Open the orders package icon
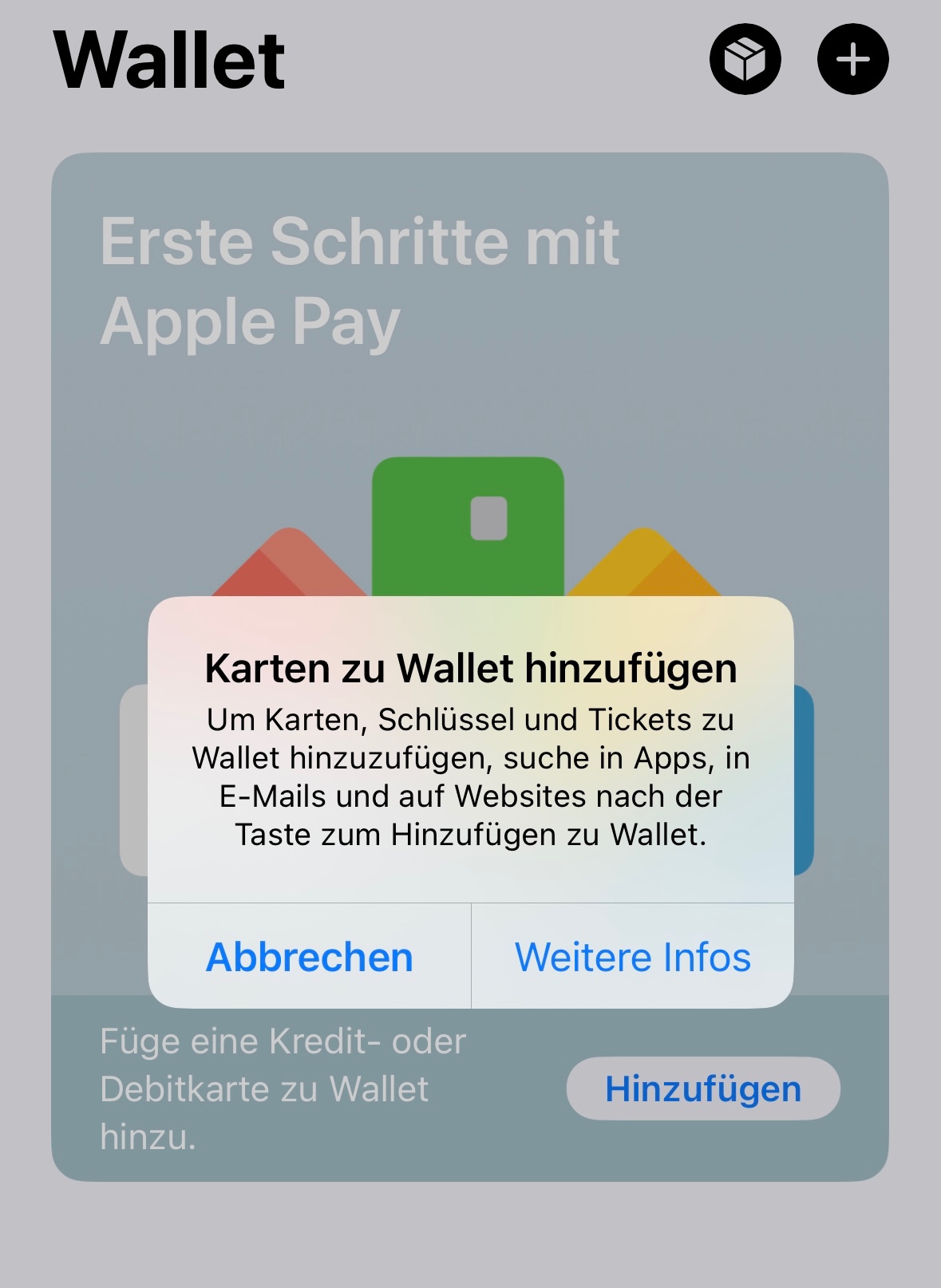This screenshot has height=1288, width=941. pos(745,60)
